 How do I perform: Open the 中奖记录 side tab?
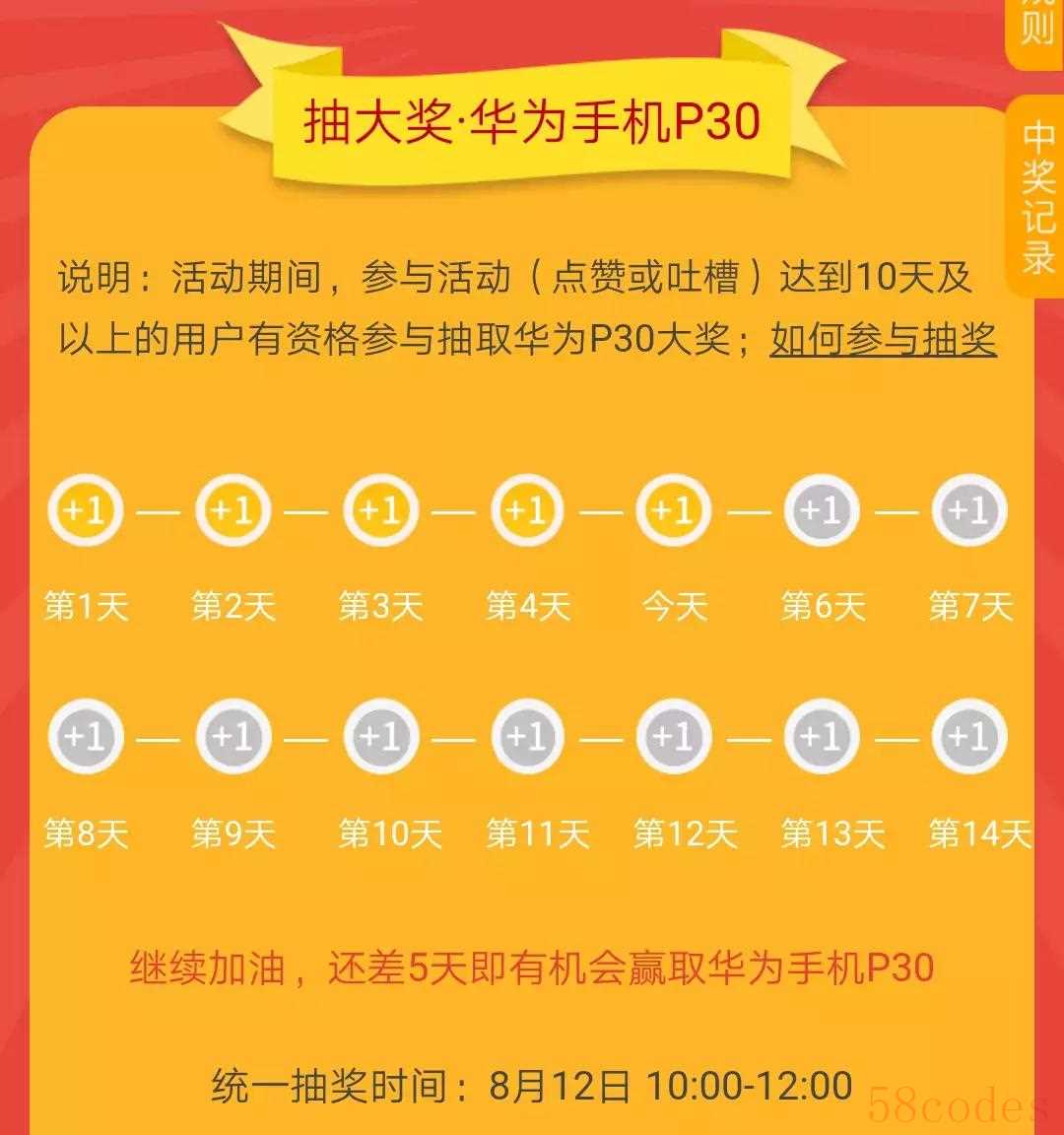point(1037,195)
